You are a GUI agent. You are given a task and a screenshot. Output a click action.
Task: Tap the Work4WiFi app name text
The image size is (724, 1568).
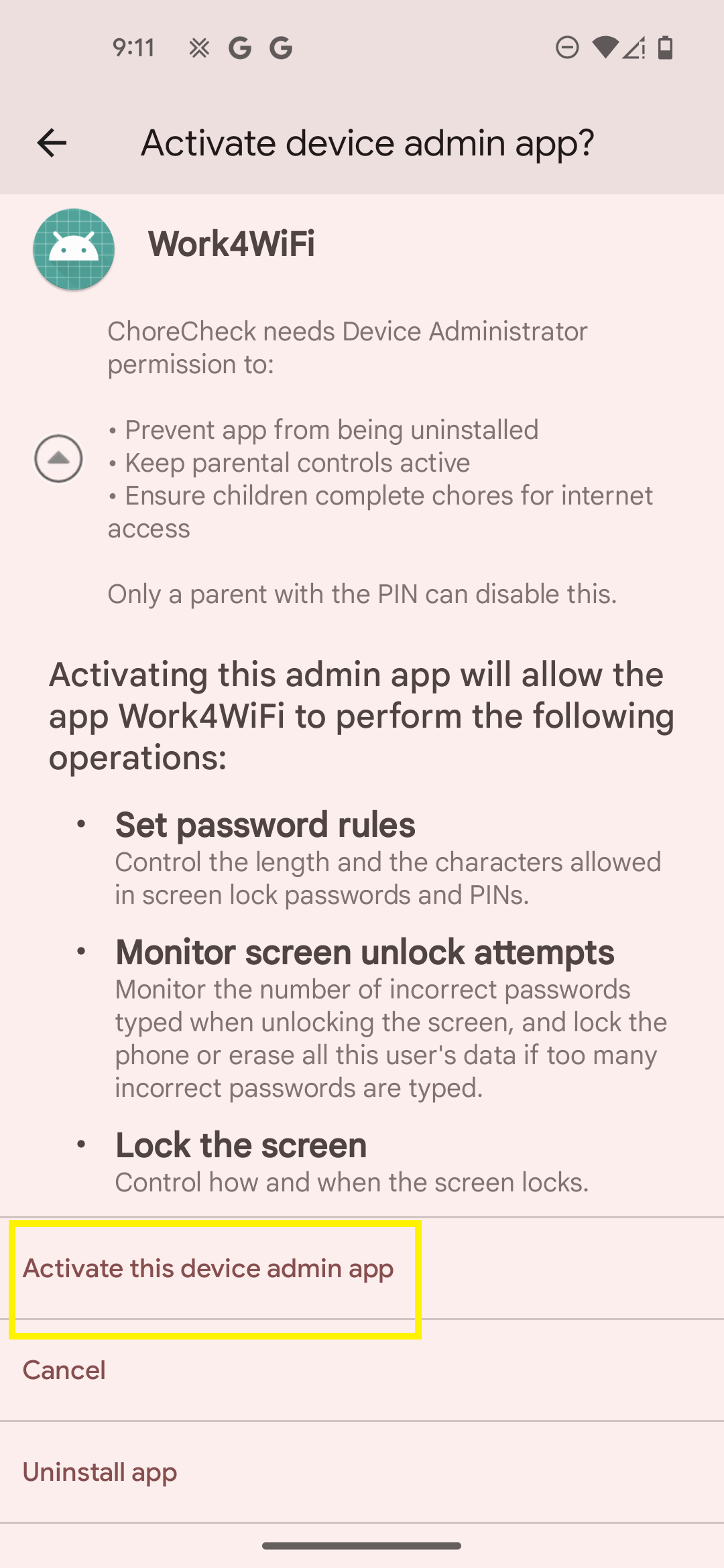231,246
